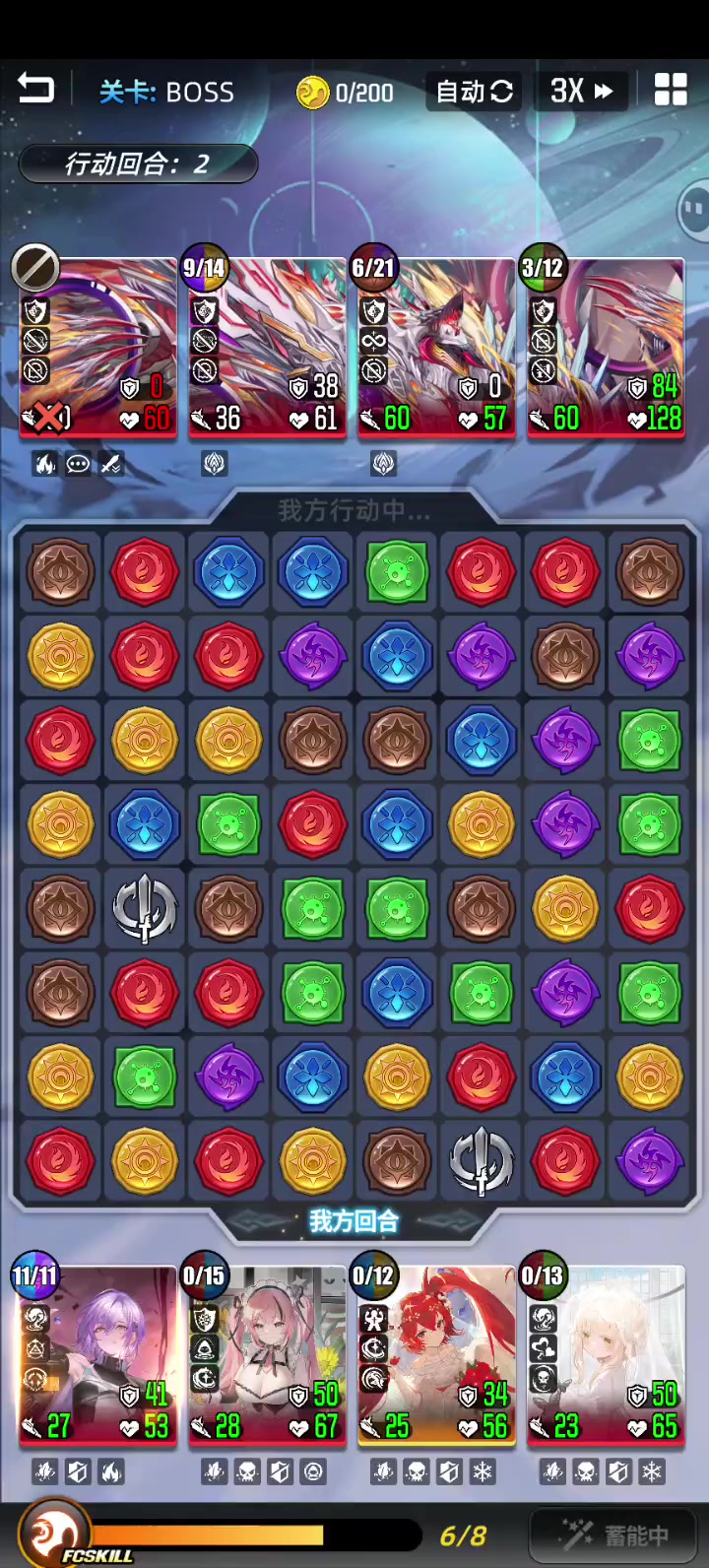Tap the sword gem in the bottom row
Viewport: 709px width, 1568px height.
click(x=482, y=1161)
